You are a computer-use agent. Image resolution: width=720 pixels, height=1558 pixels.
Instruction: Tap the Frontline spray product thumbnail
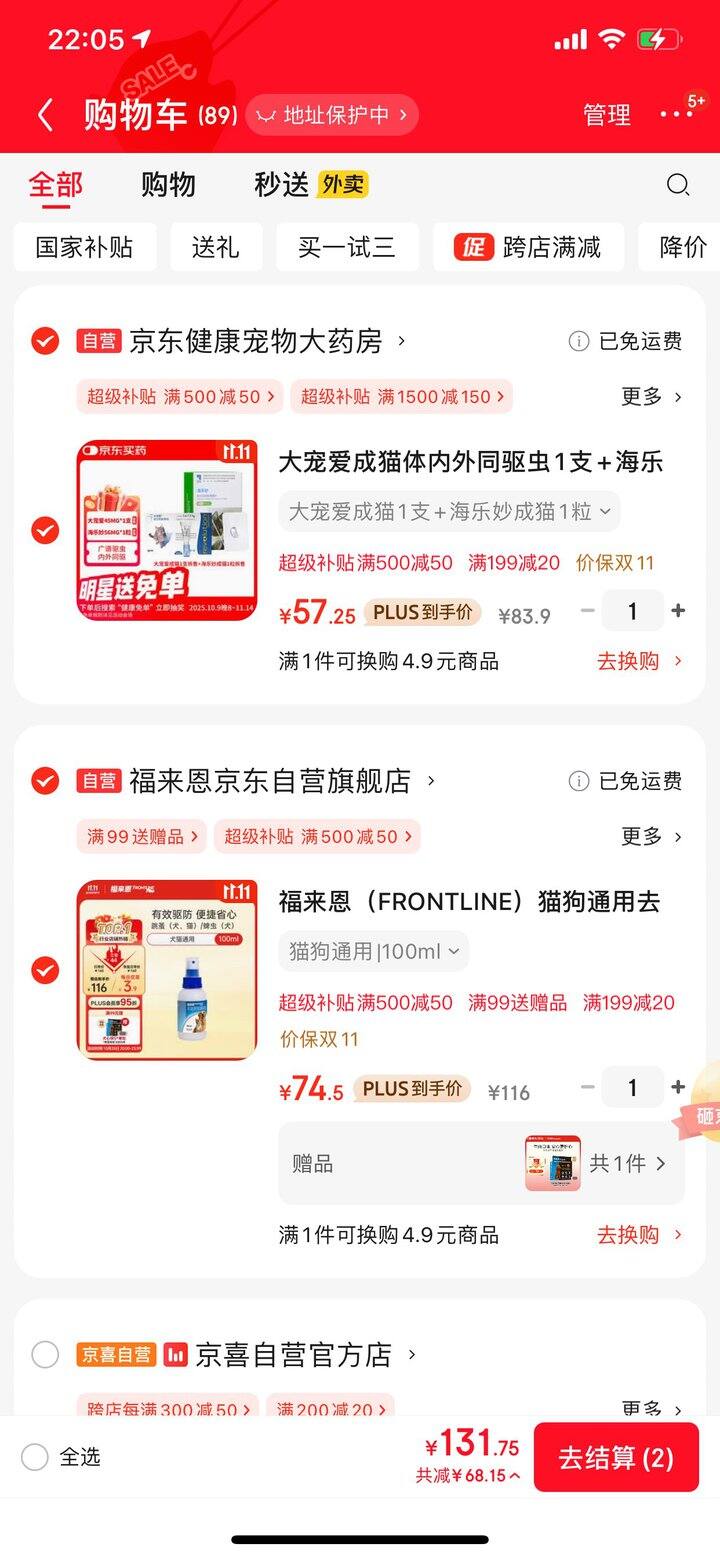(167, 969)
